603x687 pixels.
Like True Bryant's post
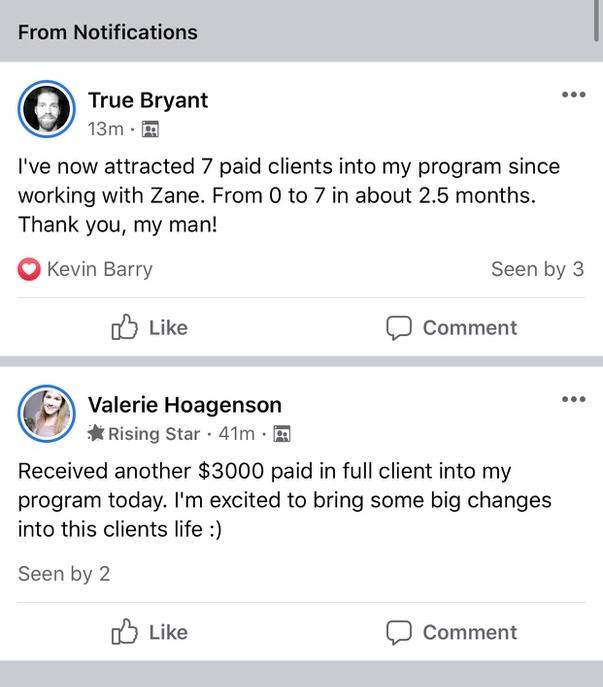click(150, 327)
